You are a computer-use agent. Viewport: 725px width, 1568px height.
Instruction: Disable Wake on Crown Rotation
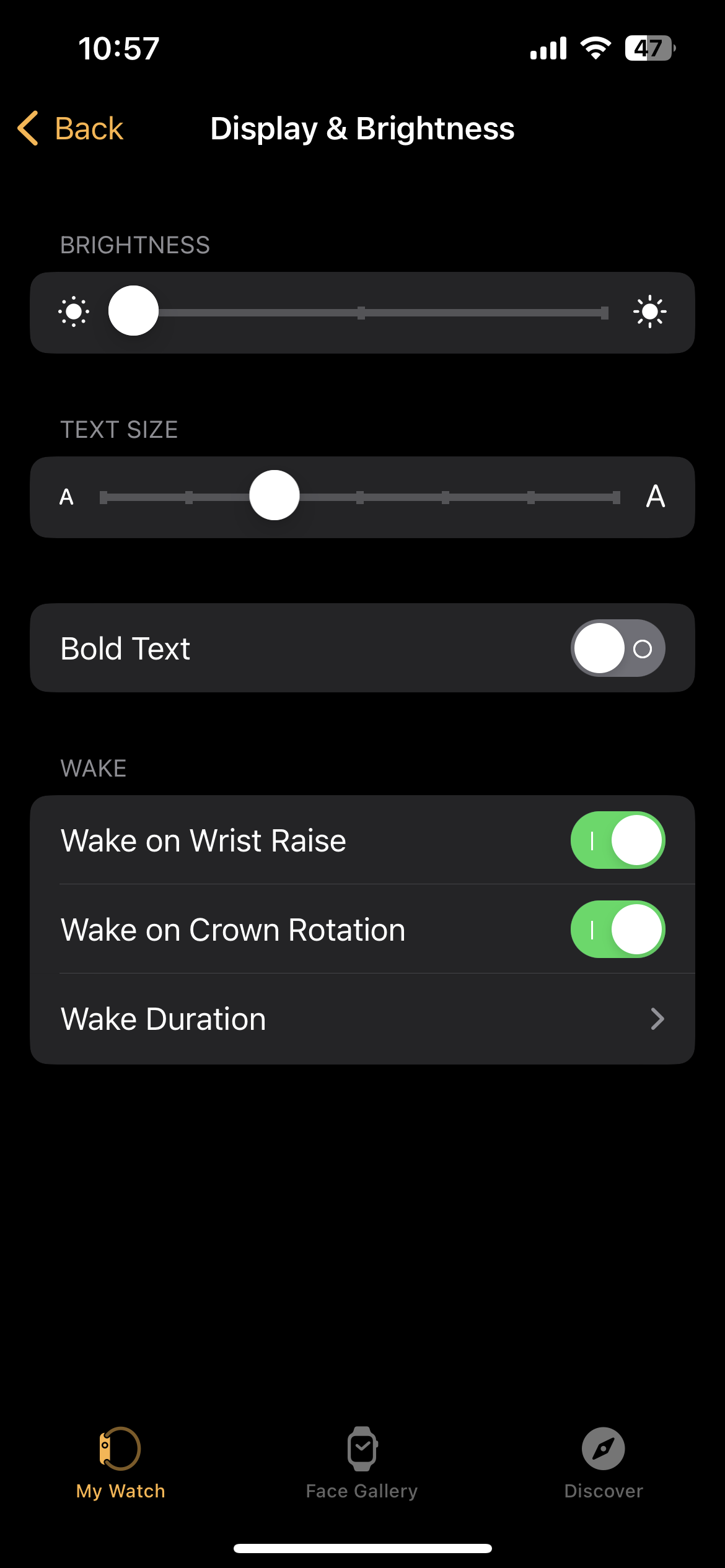(x=617, y=930)
